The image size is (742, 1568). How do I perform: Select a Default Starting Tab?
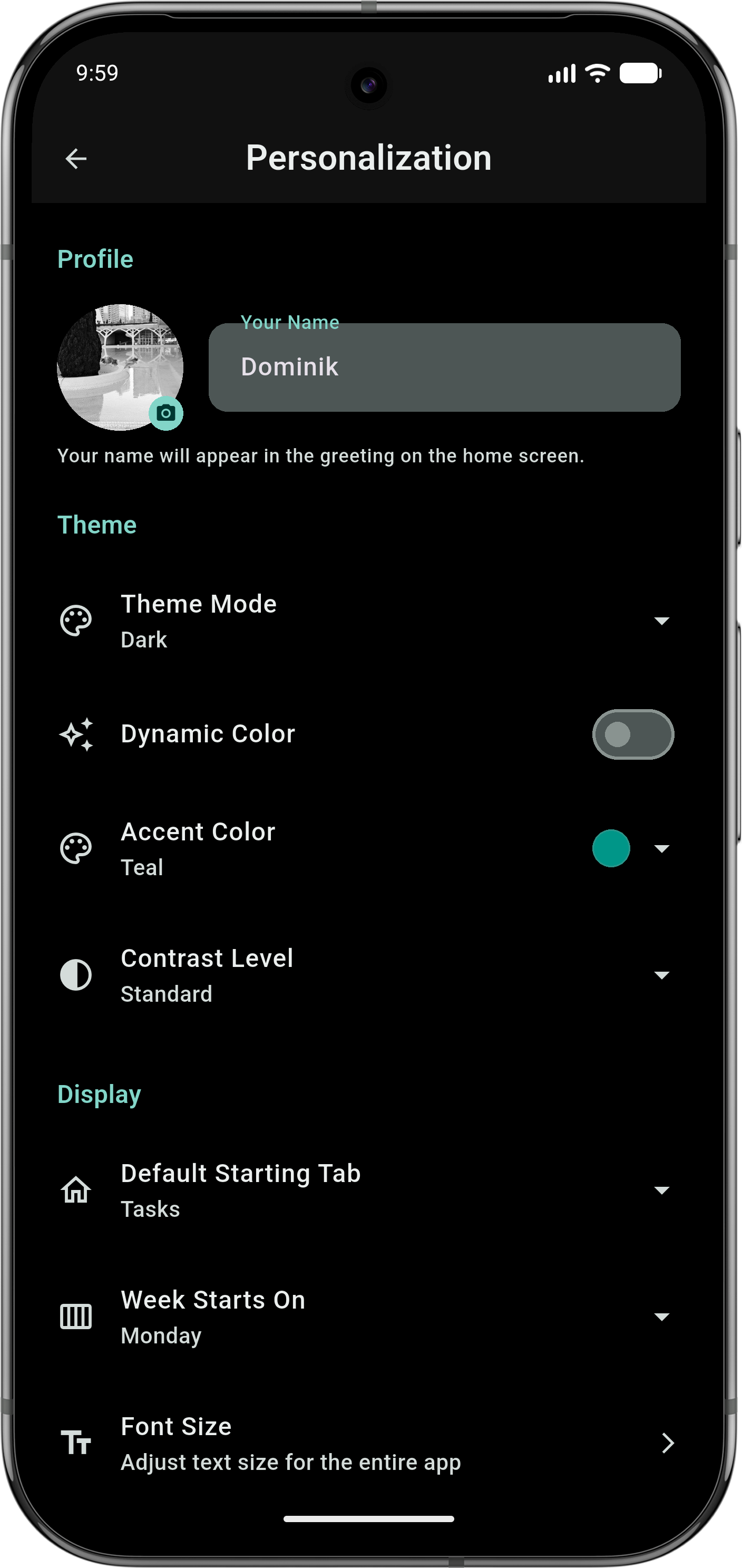[660, 1190]
